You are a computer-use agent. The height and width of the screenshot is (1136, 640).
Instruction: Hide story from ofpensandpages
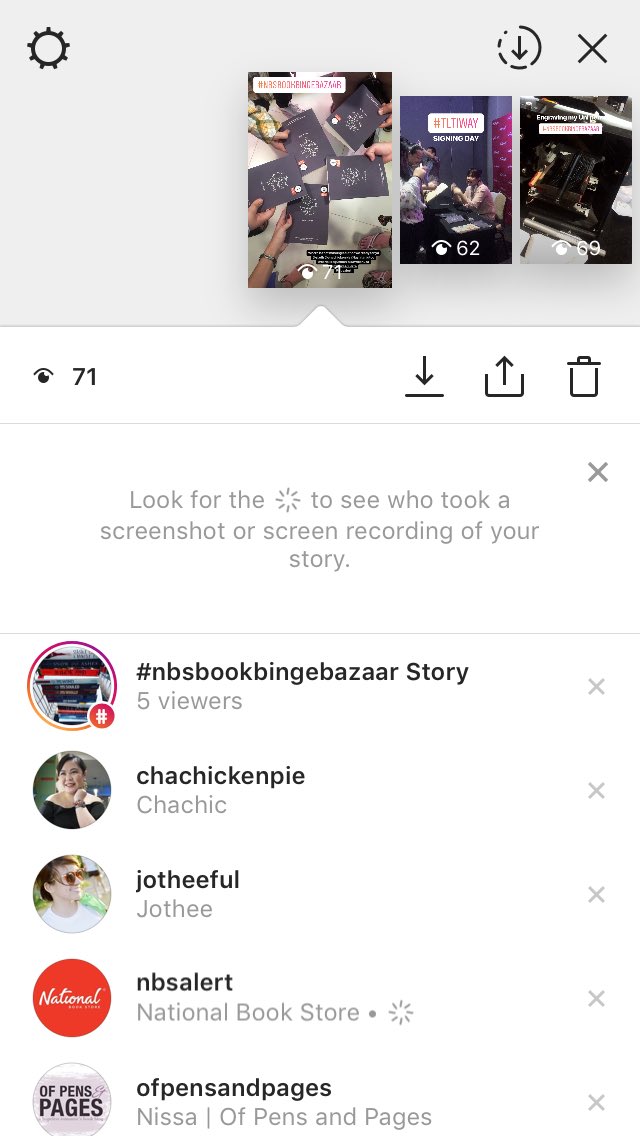(596, 1103)
